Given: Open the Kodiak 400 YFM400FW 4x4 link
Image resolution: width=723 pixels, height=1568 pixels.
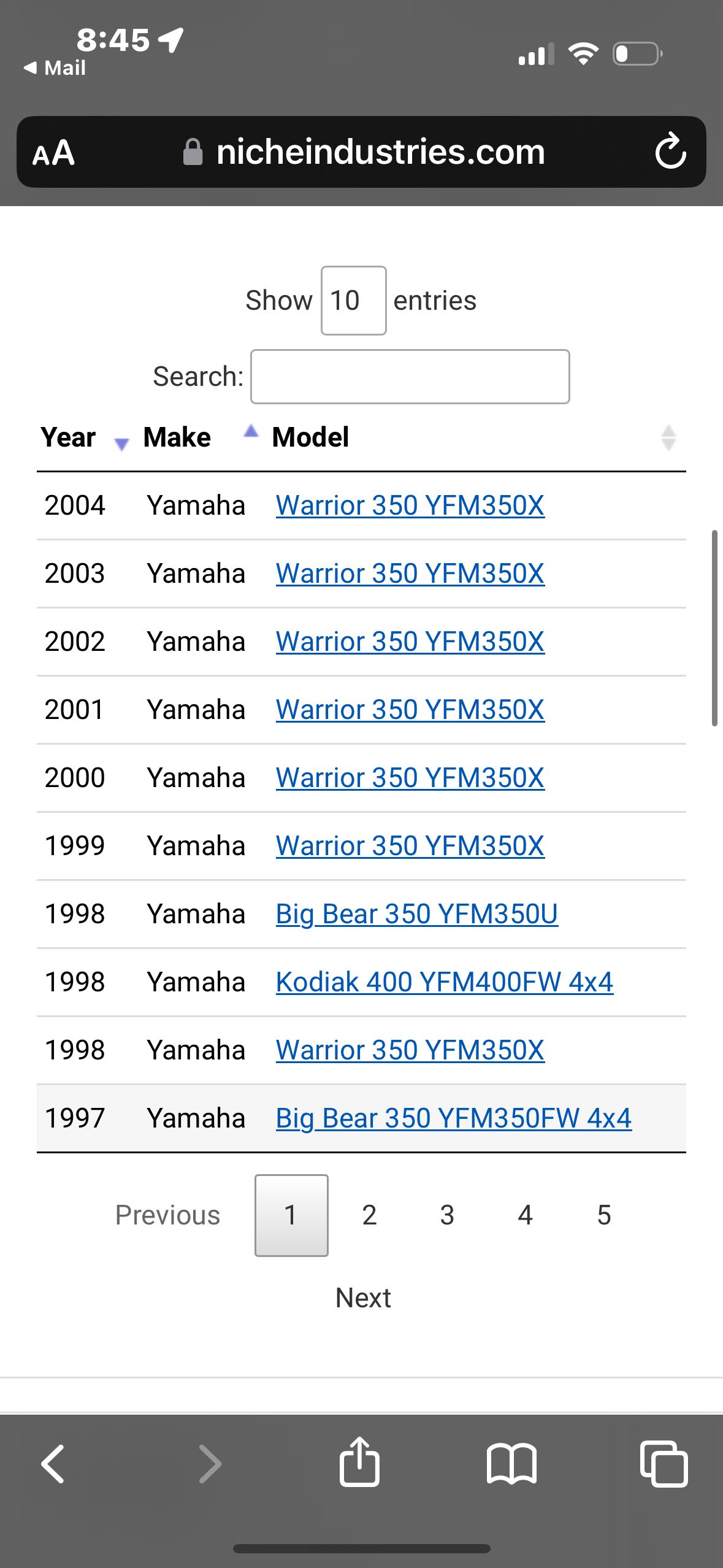Looking at the screenshot, I should 445,982.
